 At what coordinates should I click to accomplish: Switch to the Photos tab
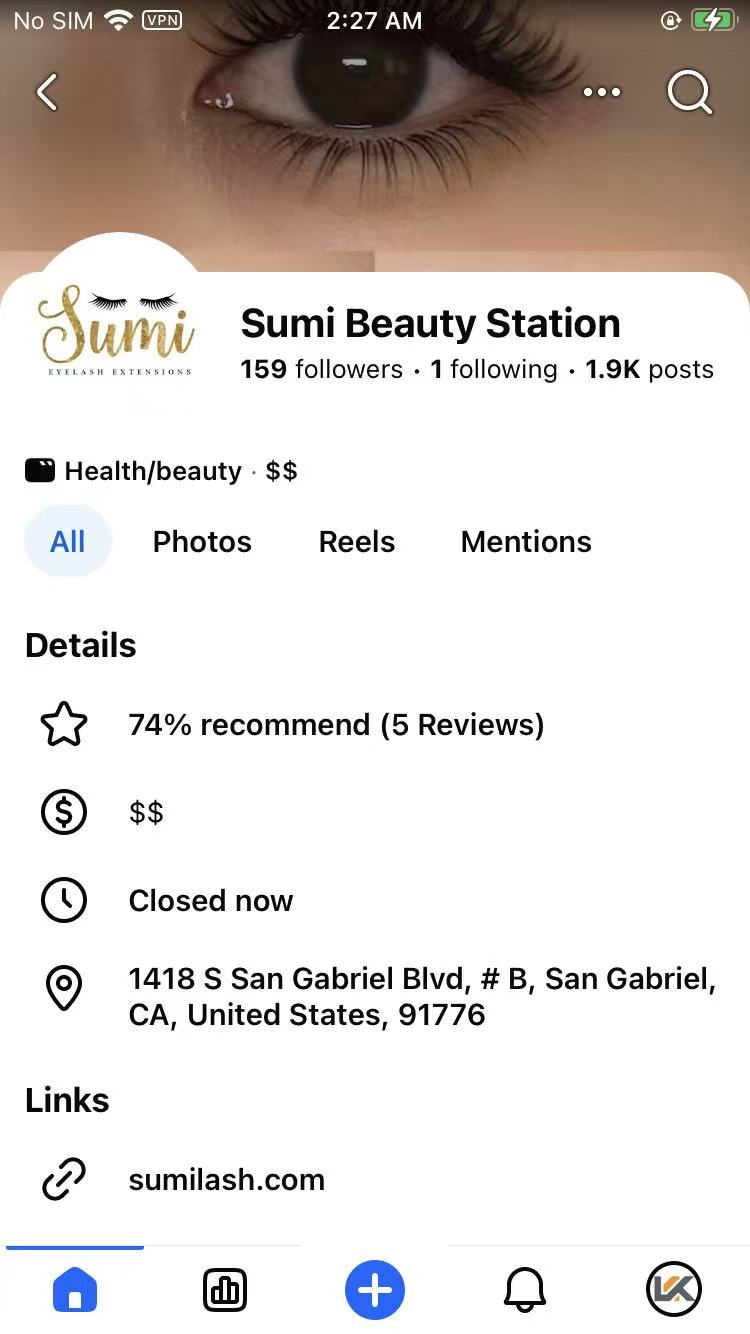point(202,541)
